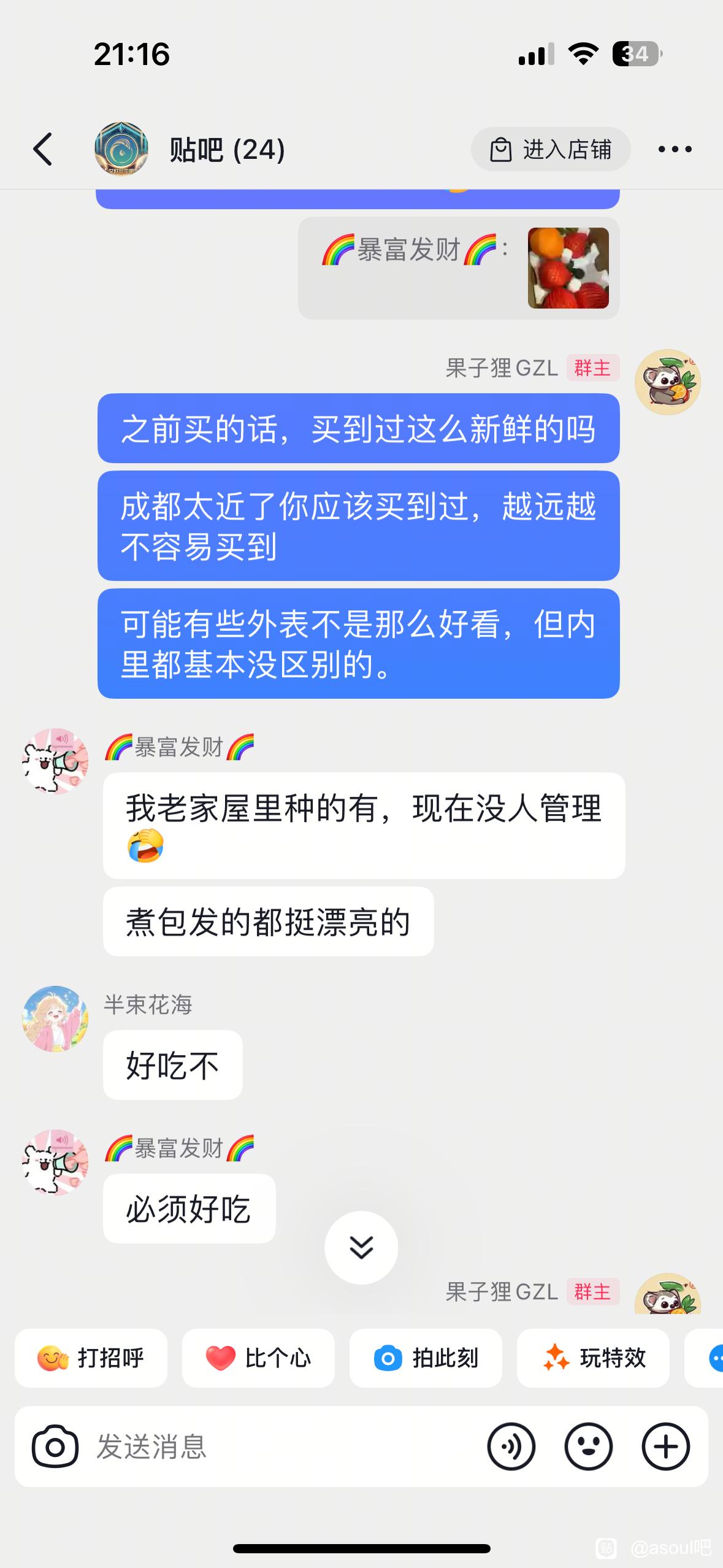Open the emoji picker
The image size is (723, 1568).
589,1447
